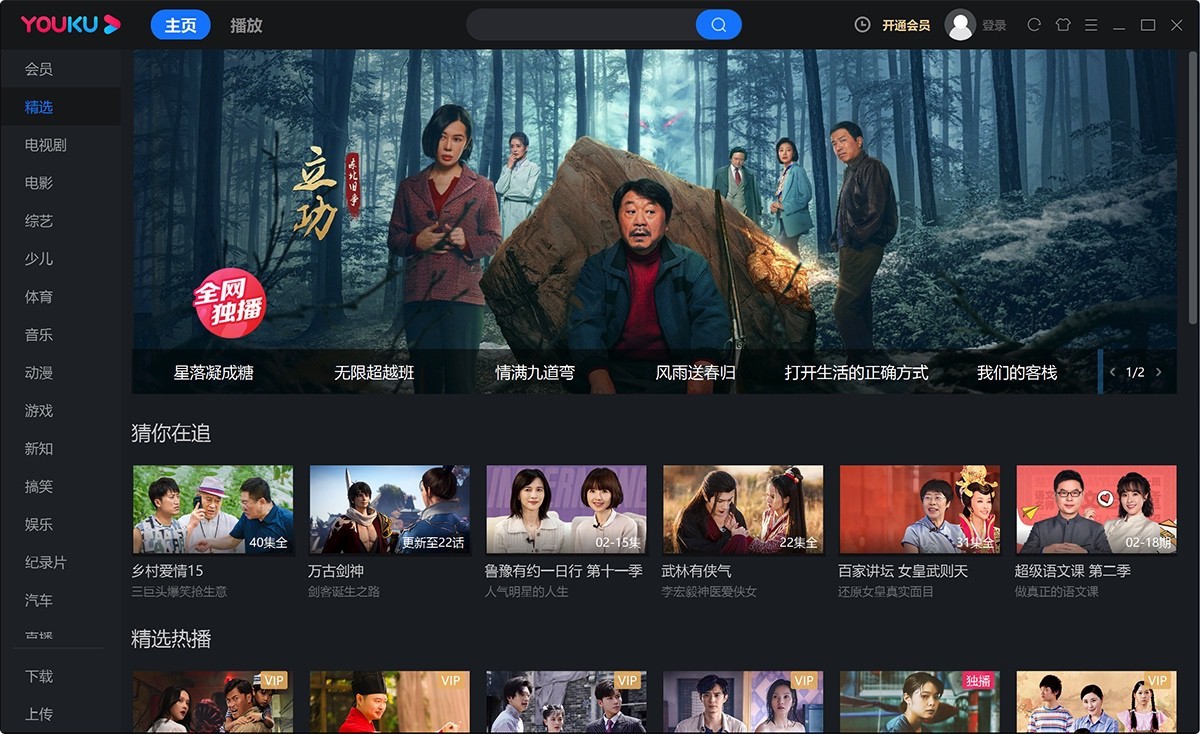Select the 电影 category
The image size is (1200, 734).
[x=39, y=183]
